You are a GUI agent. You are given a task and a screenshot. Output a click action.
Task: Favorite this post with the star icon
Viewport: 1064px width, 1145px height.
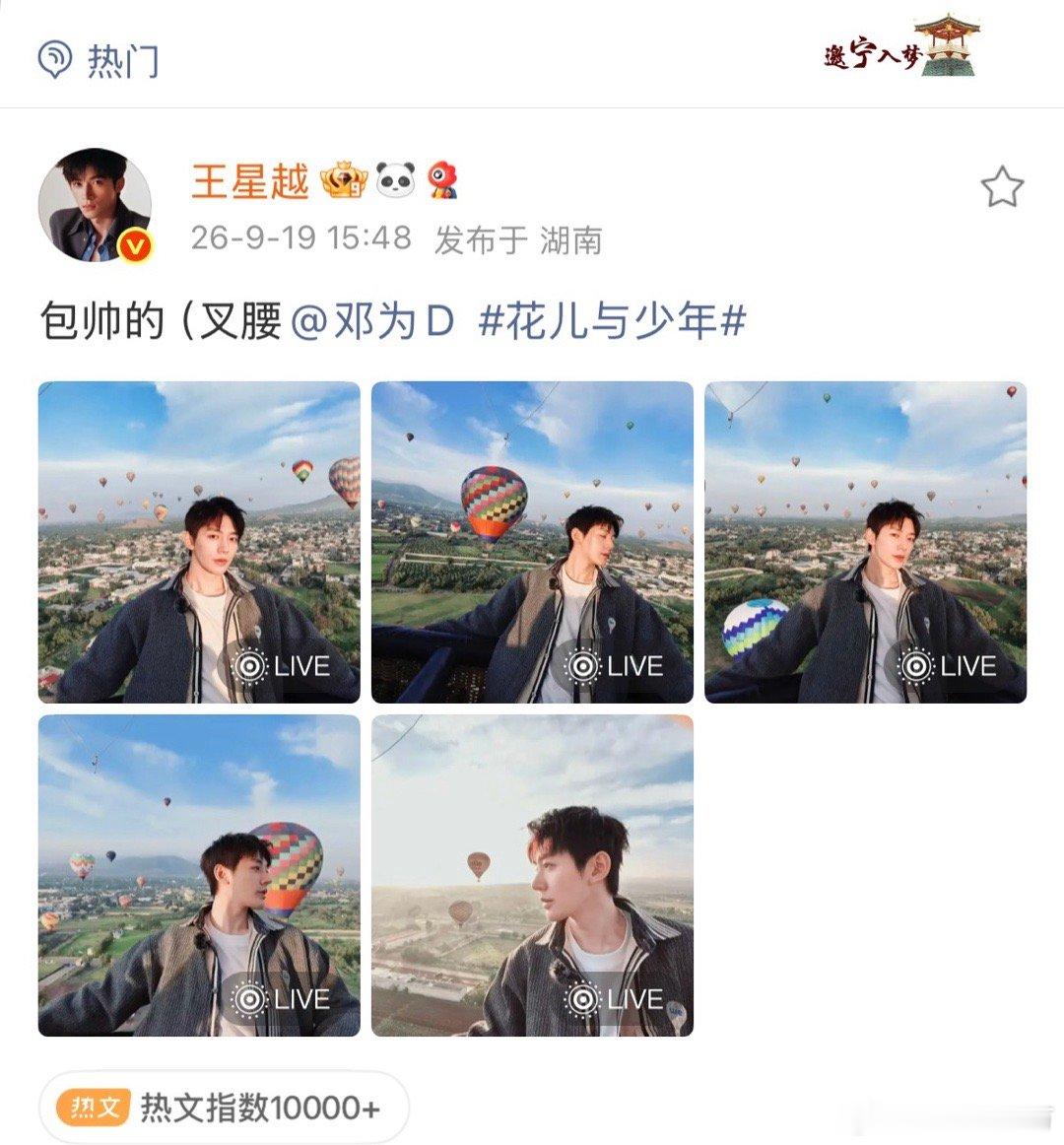coord(1002,187)
